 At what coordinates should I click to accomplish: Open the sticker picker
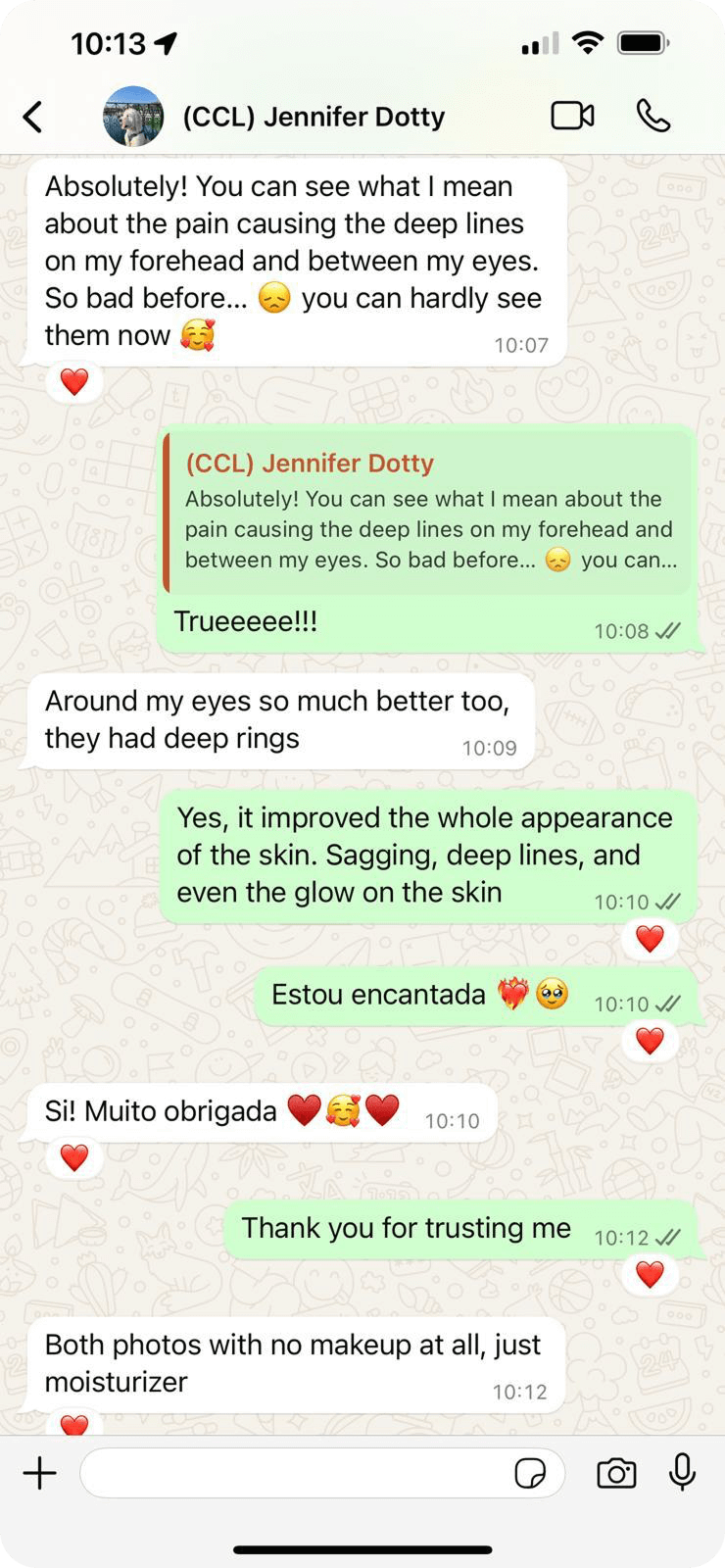(x=530, y=1472)
